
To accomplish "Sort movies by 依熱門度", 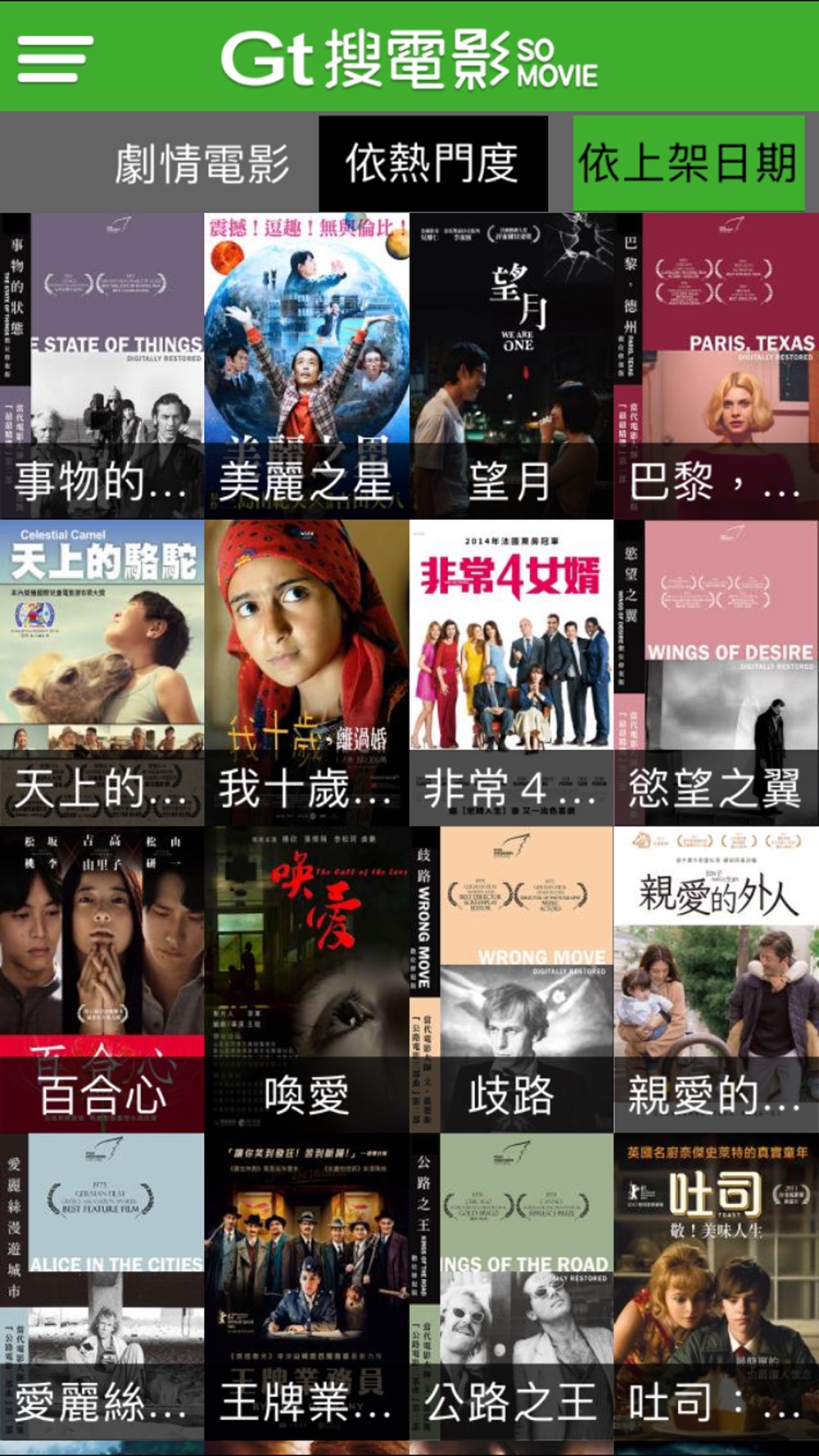I will click(x=432, y=164).
